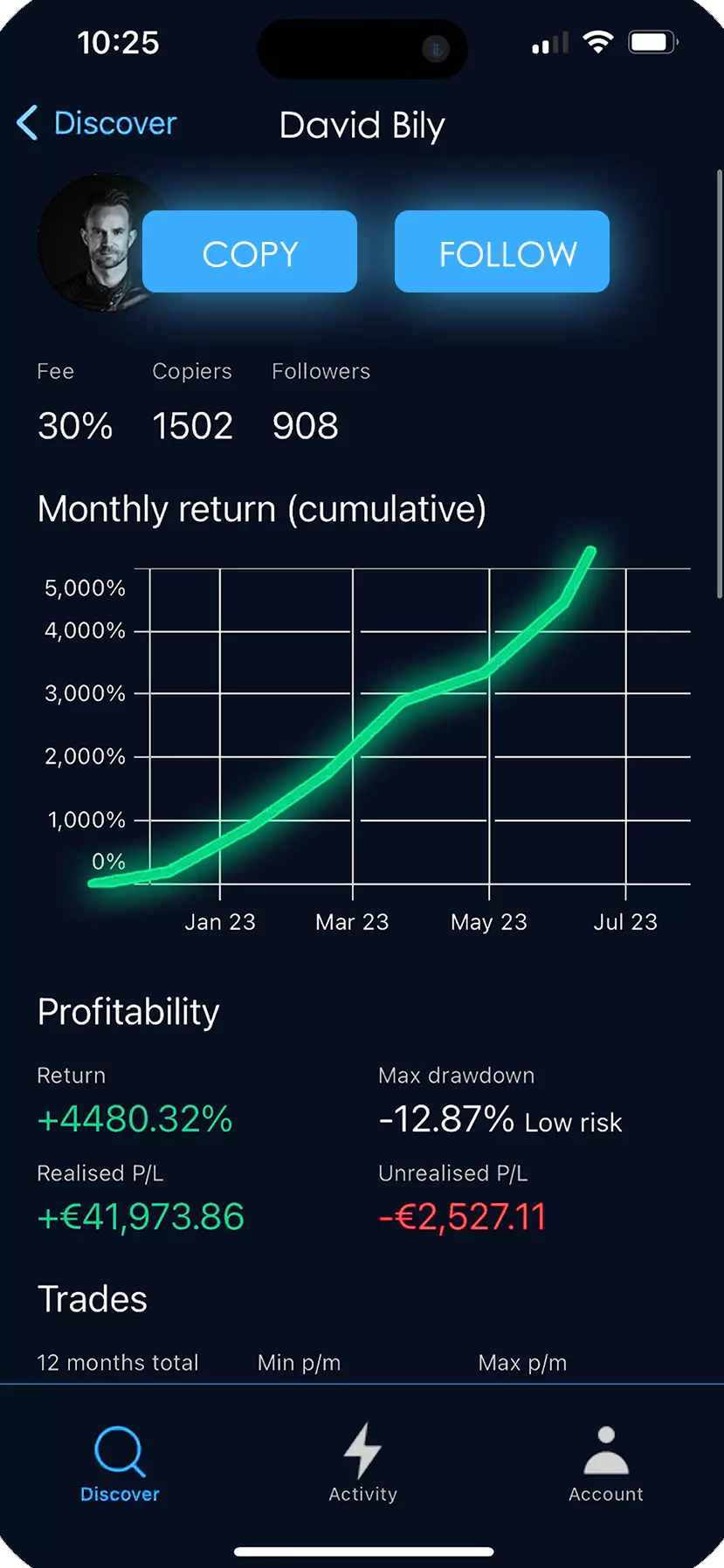Tap the Followers count of 908
This screenshot has width=724, height=1568.
305,425
